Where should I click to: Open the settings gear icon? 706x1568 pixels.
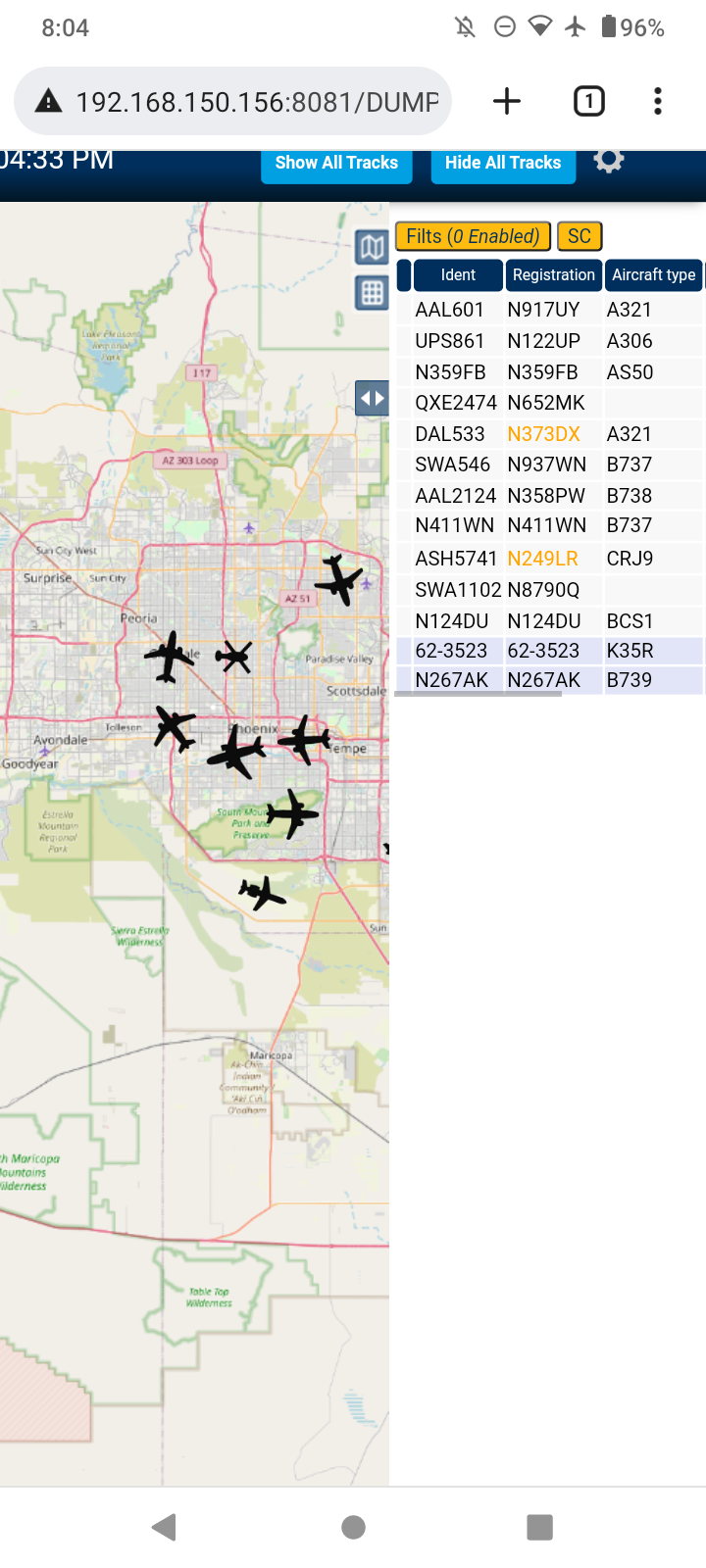point(609,160)
